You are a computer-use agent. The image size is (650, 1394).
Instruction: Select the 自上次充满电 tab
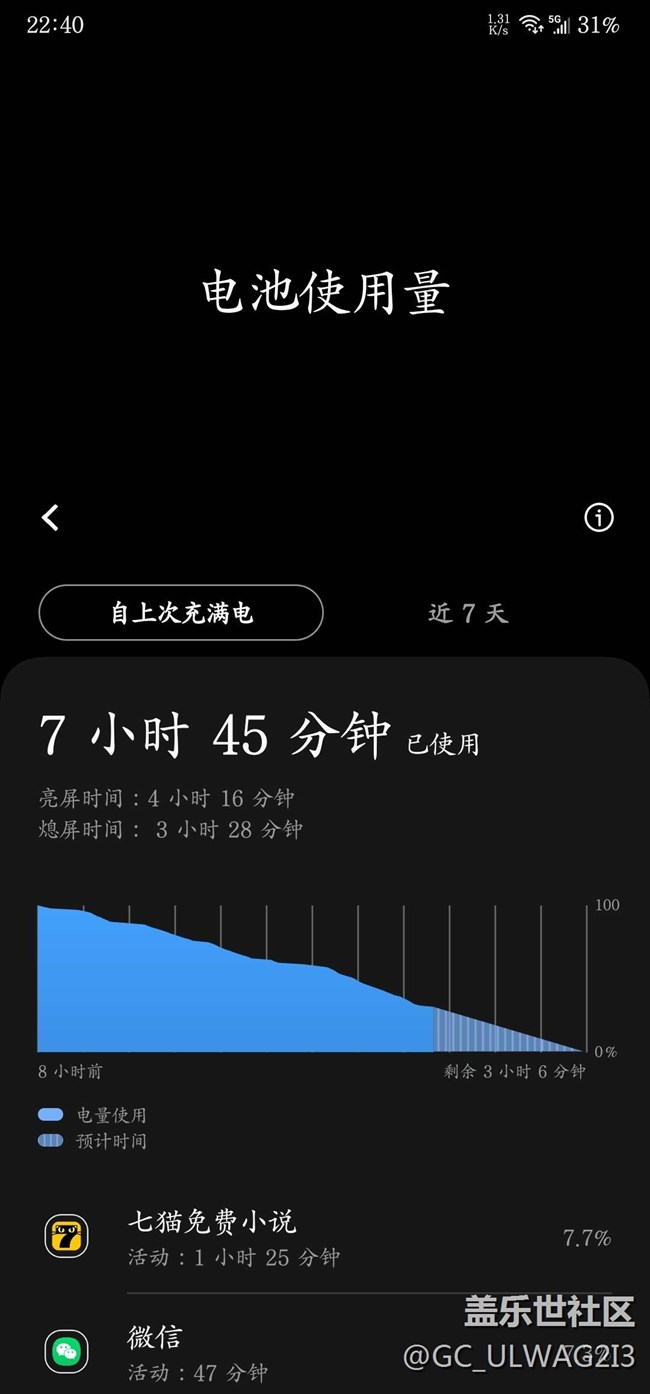(x=181, y=612)
